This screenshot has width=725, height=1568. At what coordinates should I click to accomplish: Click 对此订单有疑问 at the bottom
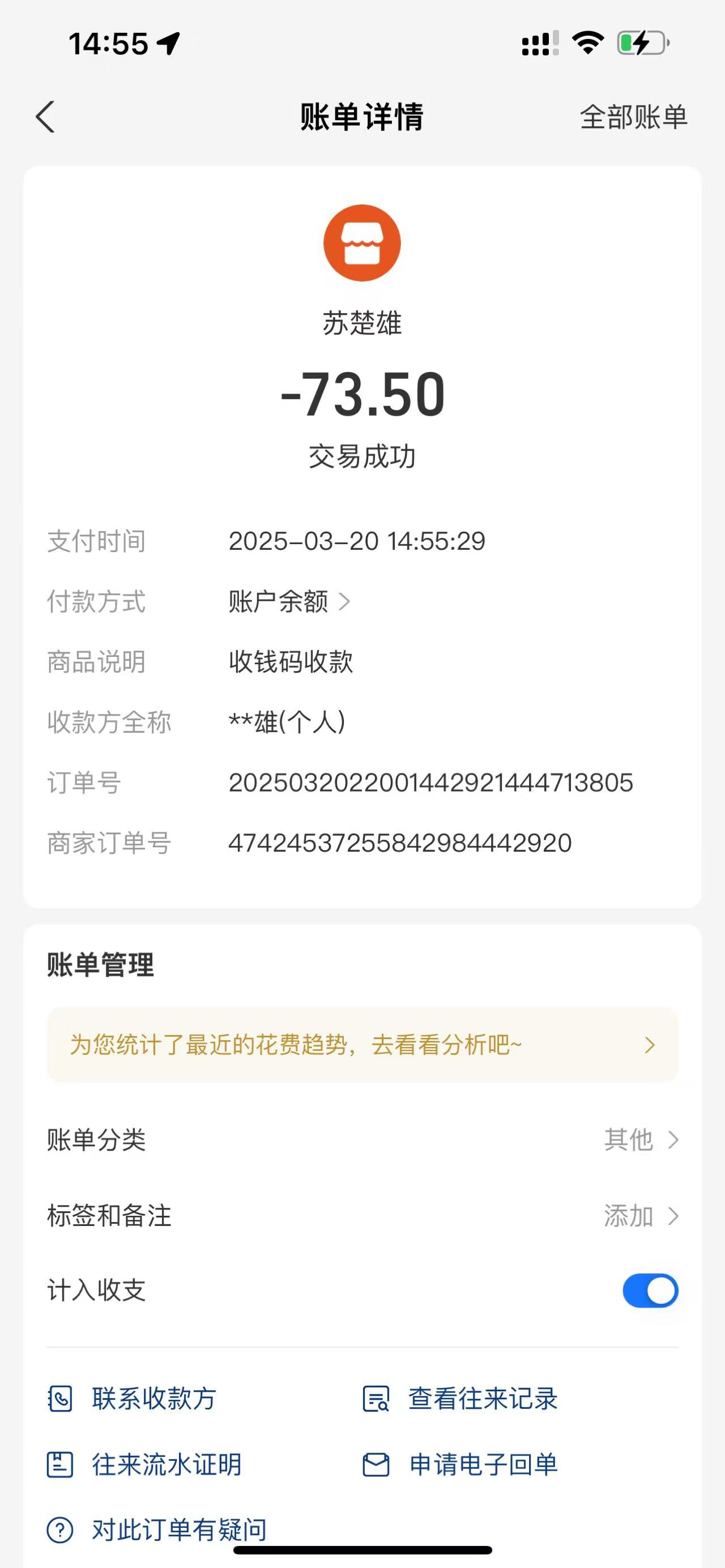tap(179, 1529)
